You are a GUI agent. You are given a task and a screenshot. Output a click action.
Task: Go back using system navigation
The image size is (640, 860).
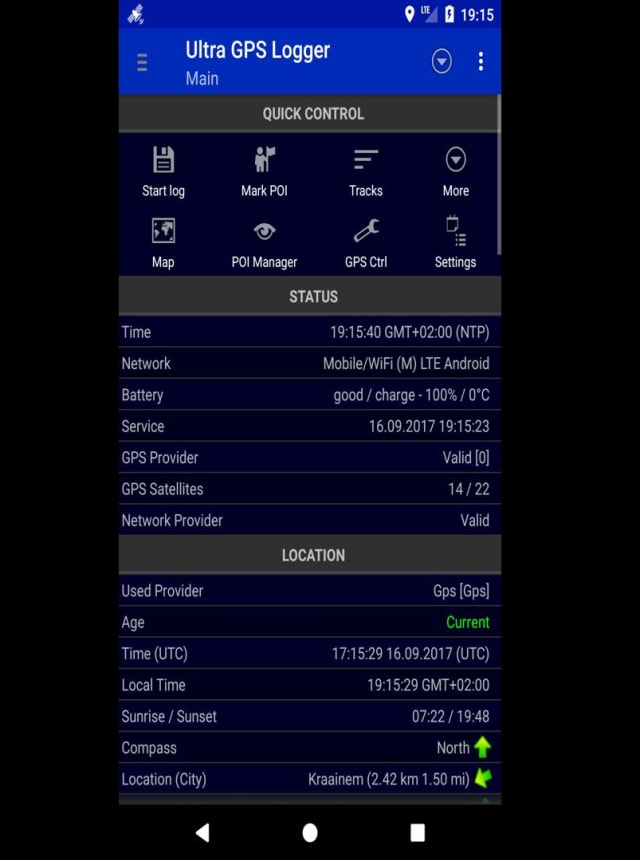203,832
